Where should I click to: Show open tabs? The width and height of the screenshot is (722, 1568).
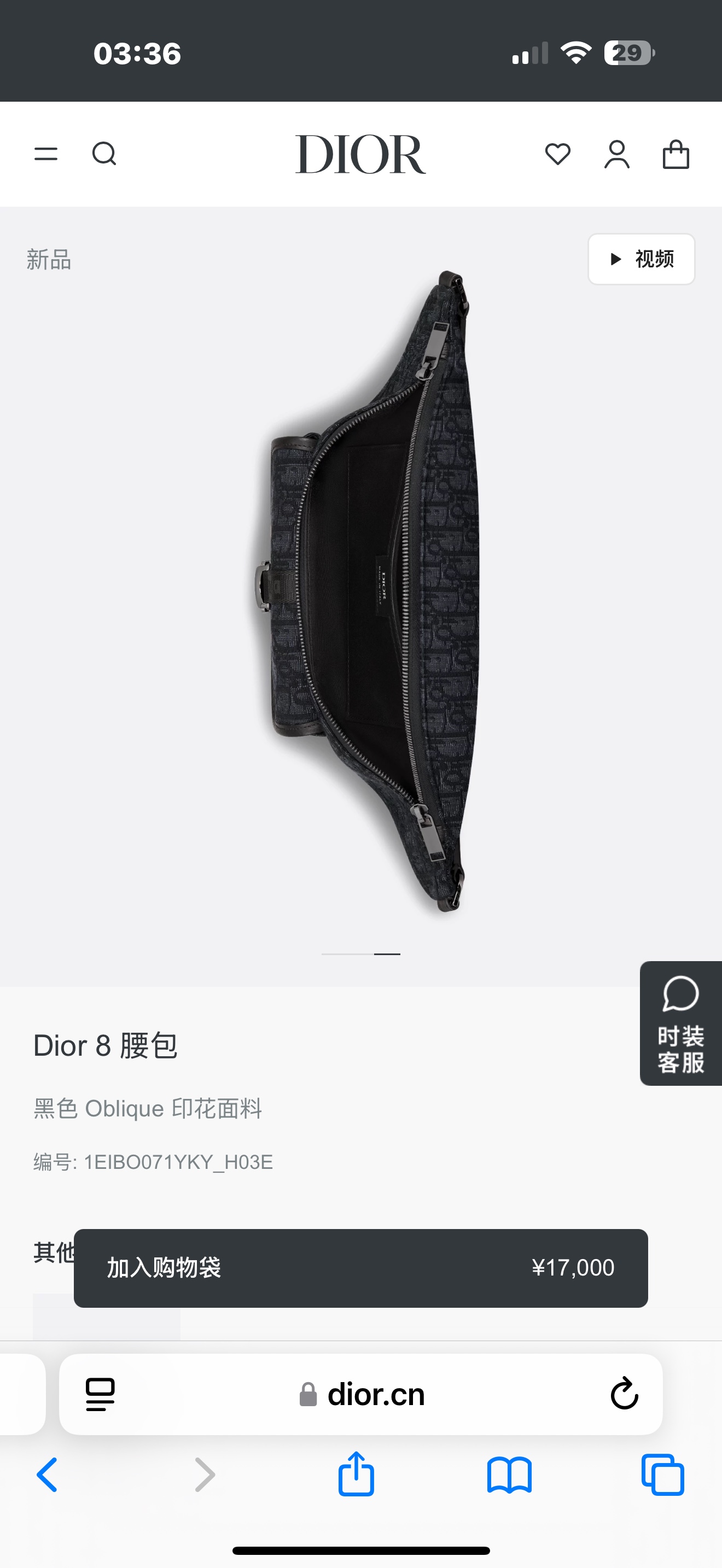[662, 1475]
